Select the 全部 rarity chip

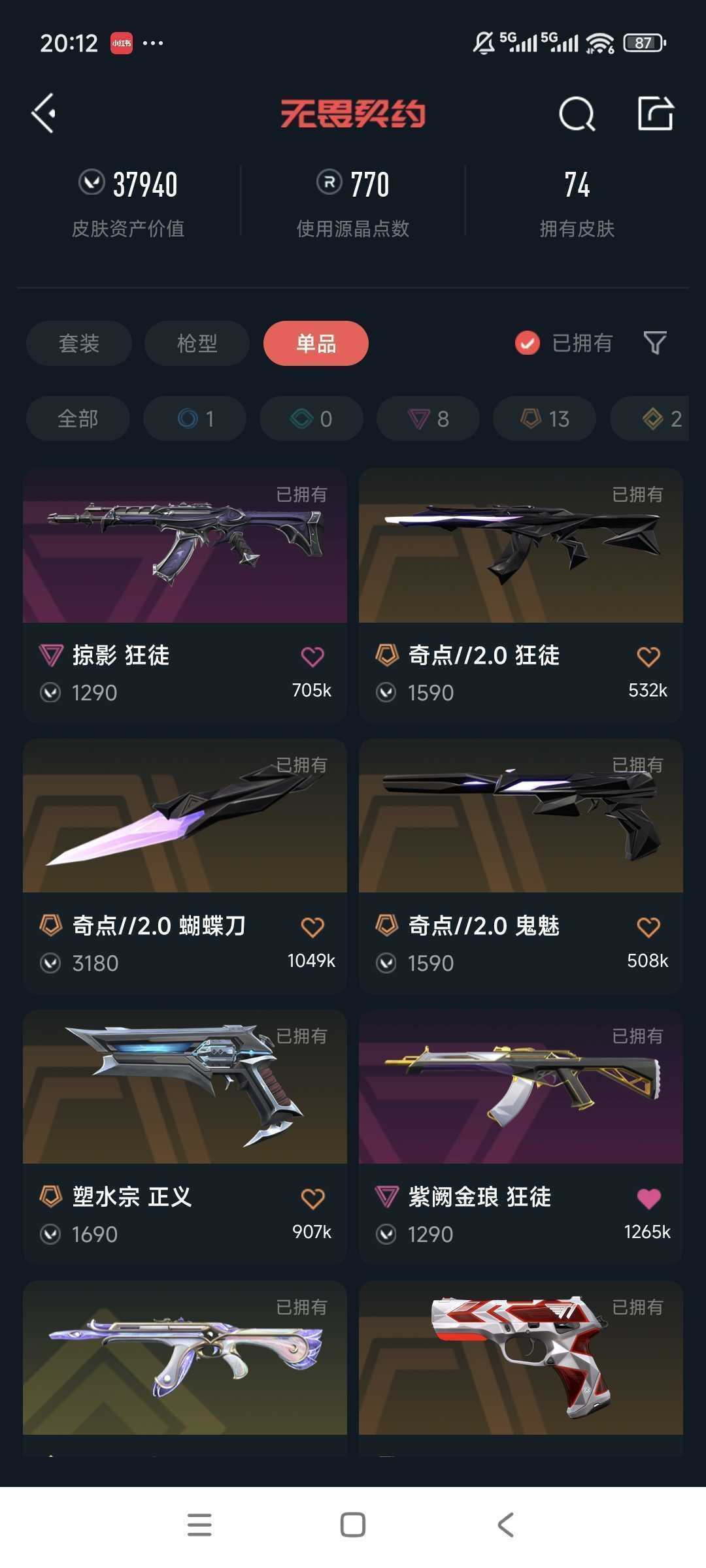78,418
